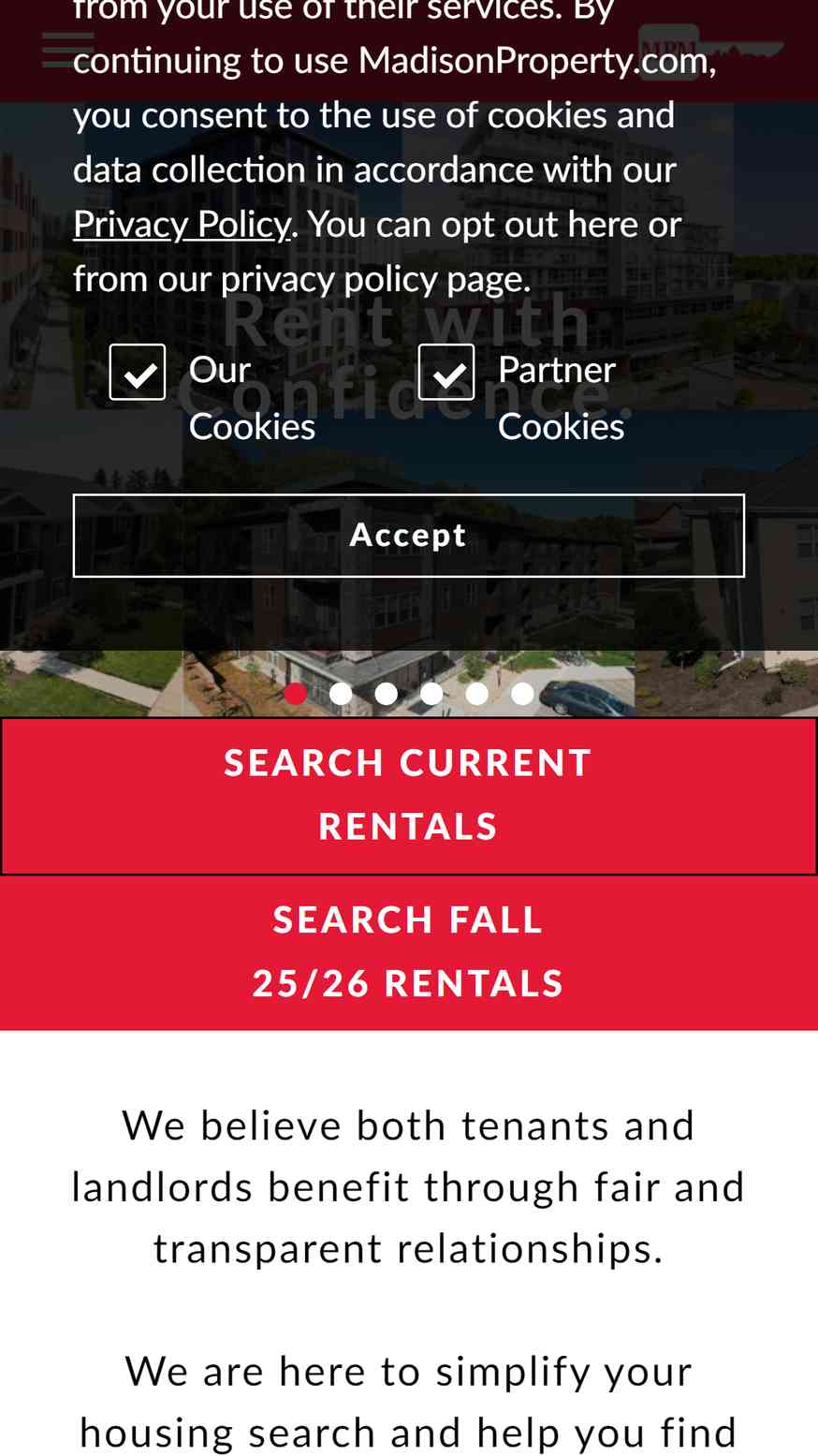Open the Privacy Policy link
This screenshot has height=1456, width=818.
(x=182, y=225)
